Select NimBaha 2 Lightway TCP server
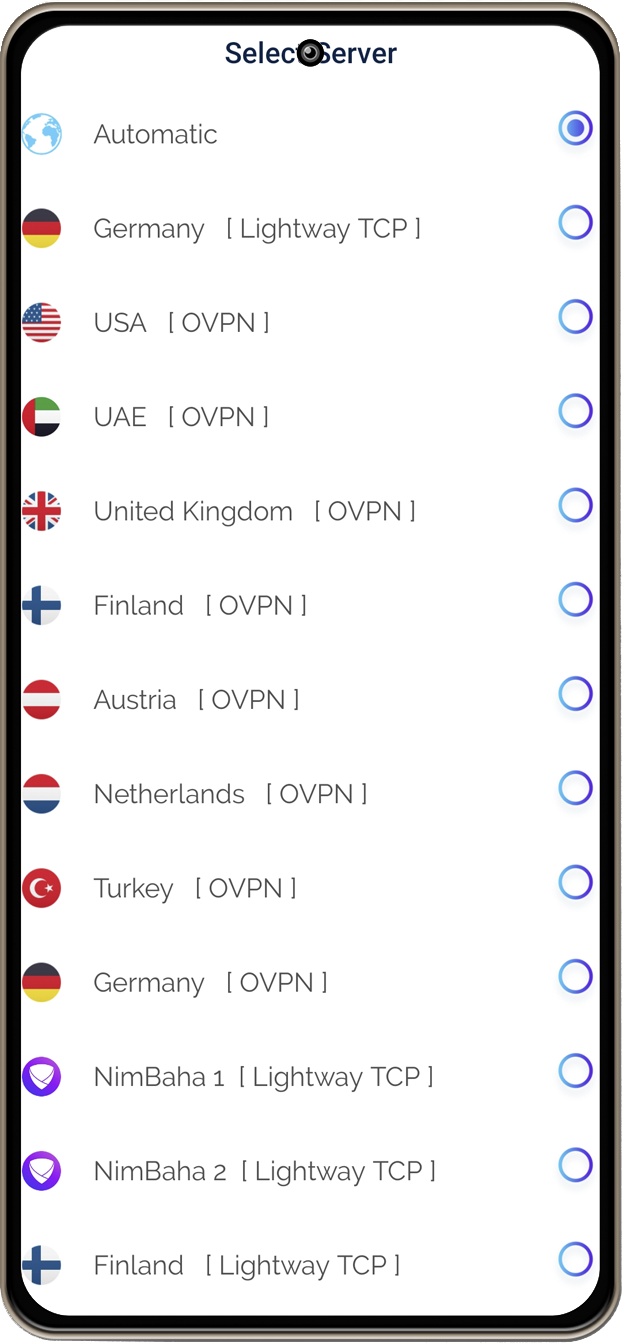The width and height of the screenshot is (622, 1343). click(310, 1170)
